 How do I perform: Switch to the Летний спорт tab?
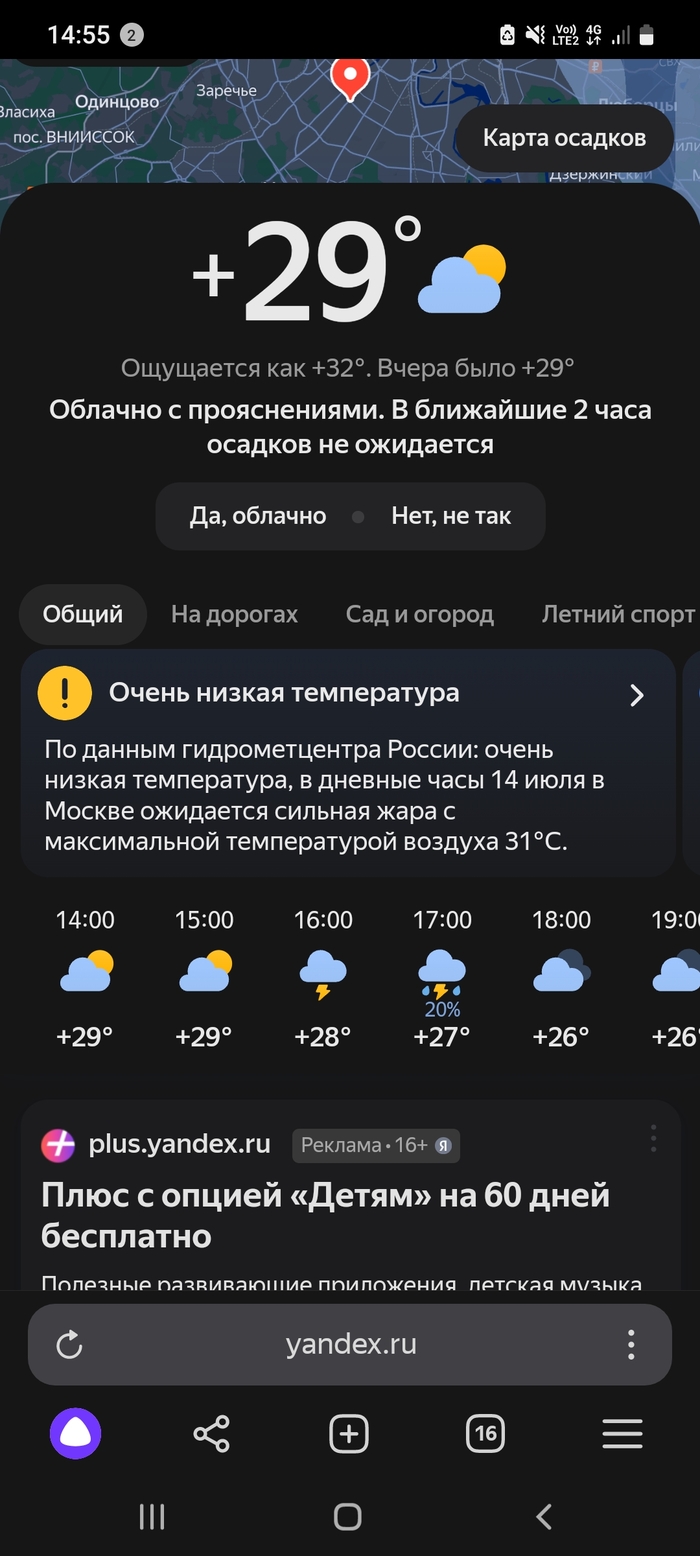(617, 614)
